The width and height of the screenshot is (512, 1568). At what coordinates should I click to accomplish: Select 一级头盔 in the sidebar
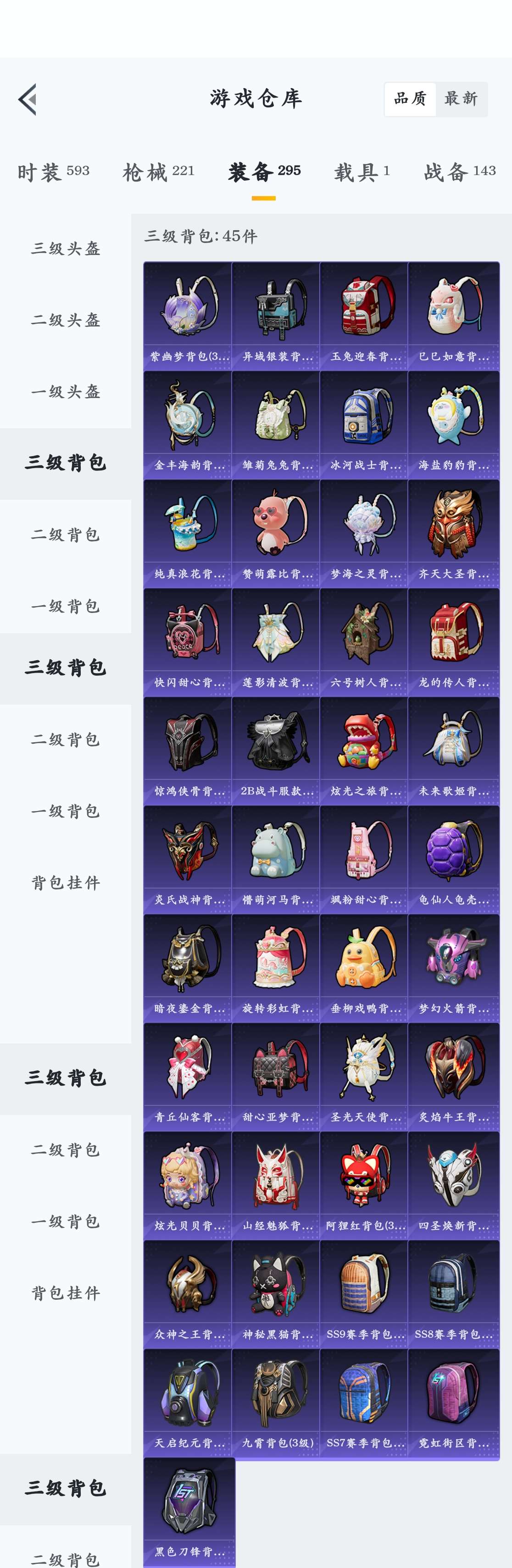tap(66, 392)
